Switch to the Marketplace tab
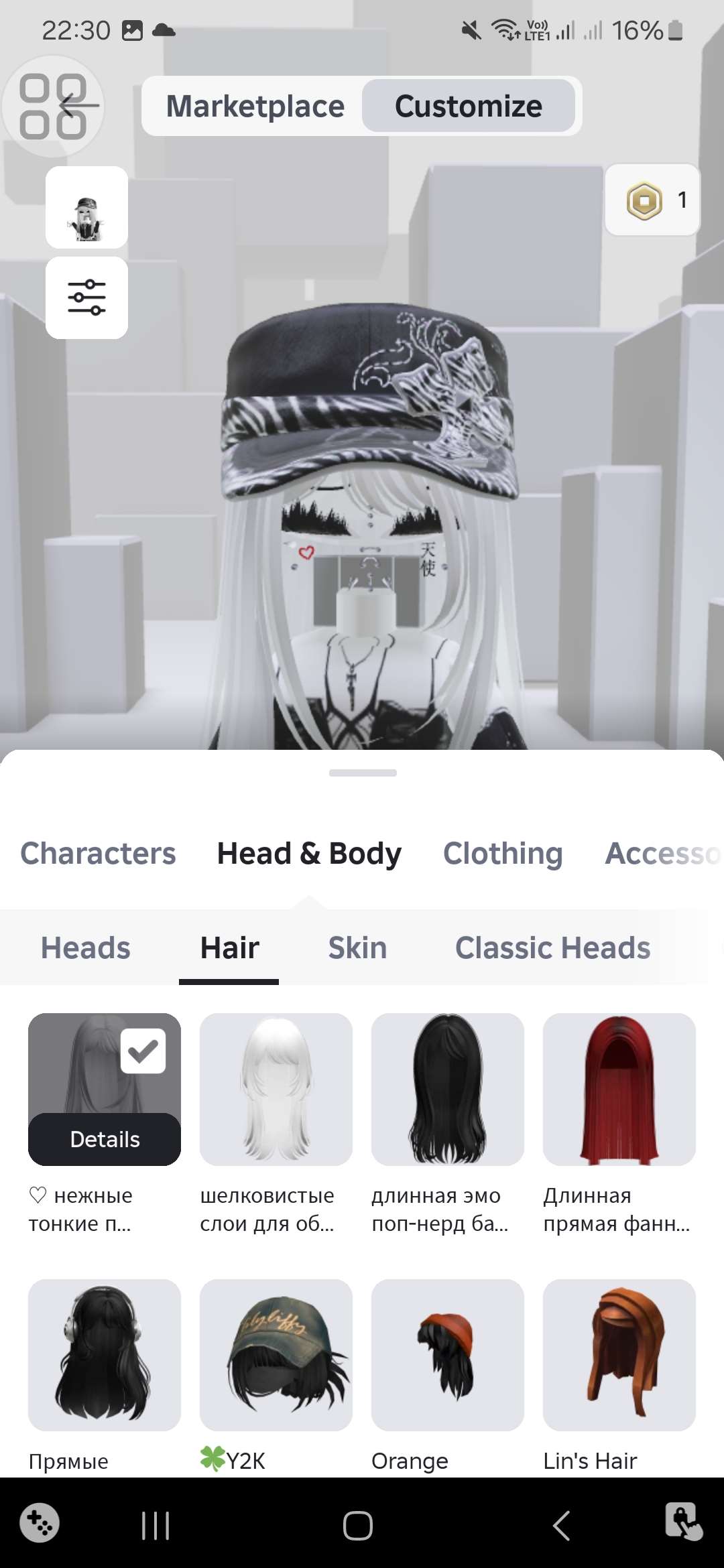Screen dimensions: 724x1568 [255, 107]
